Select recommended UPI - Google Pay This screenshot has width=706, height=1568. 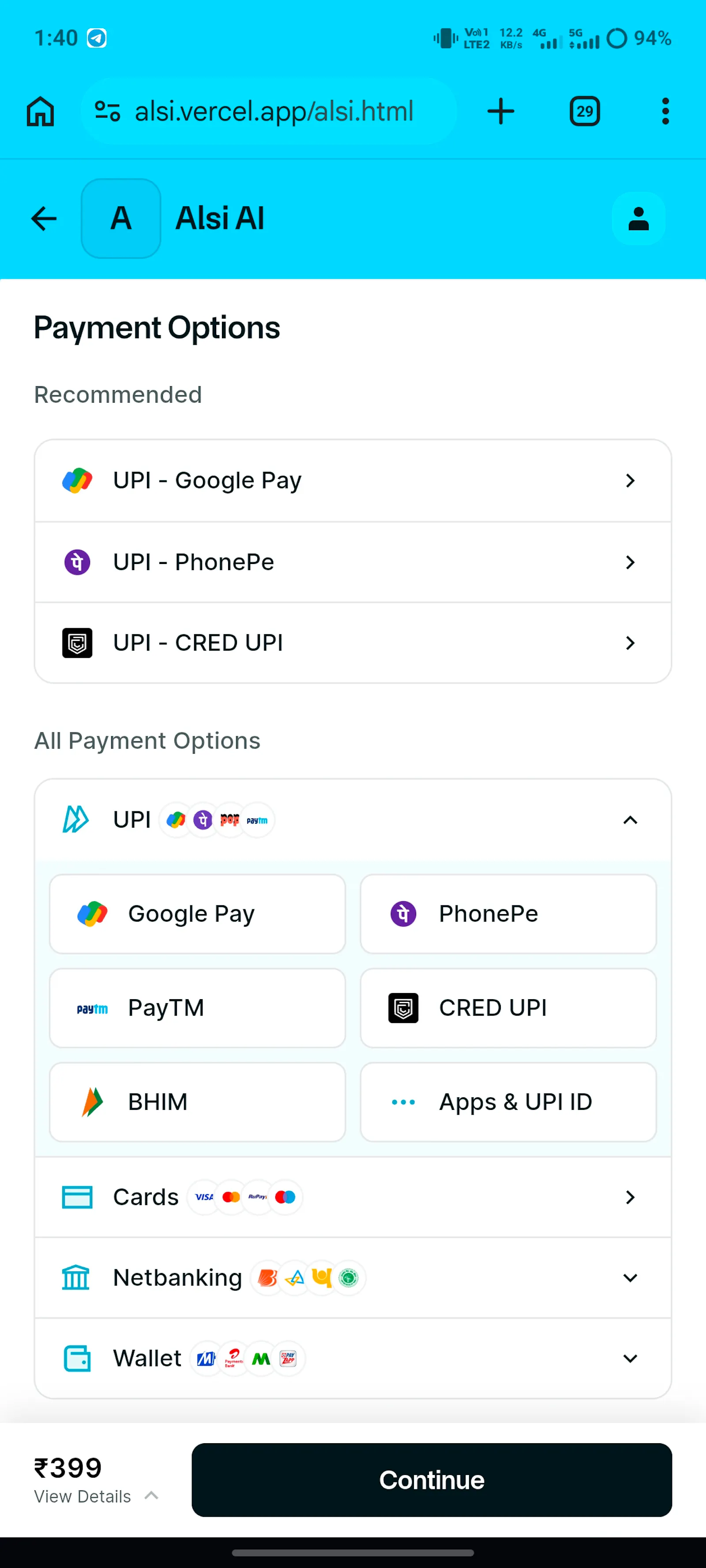(x=353, y=480)
